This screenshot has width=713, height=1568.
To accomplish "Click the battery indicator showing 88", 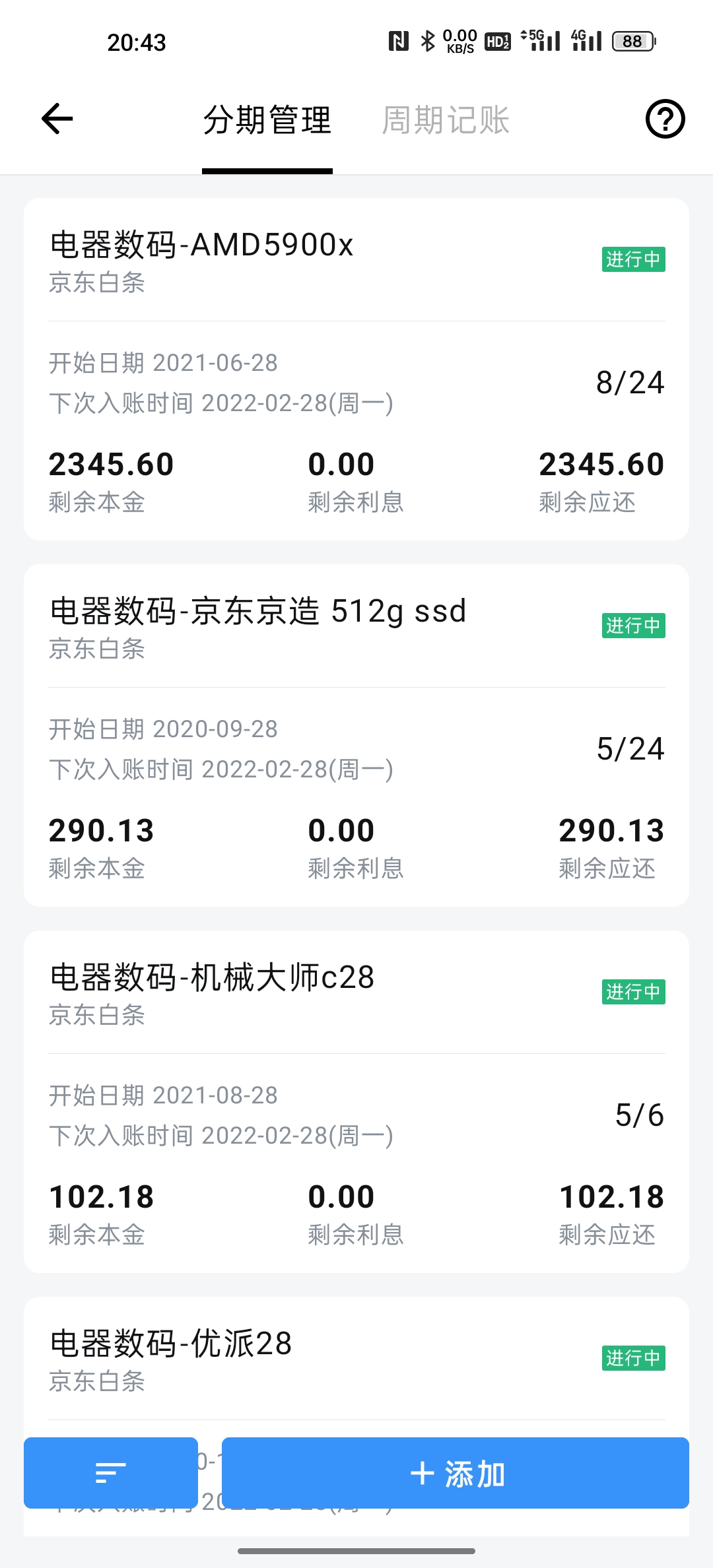I will (x=632, y=41).
